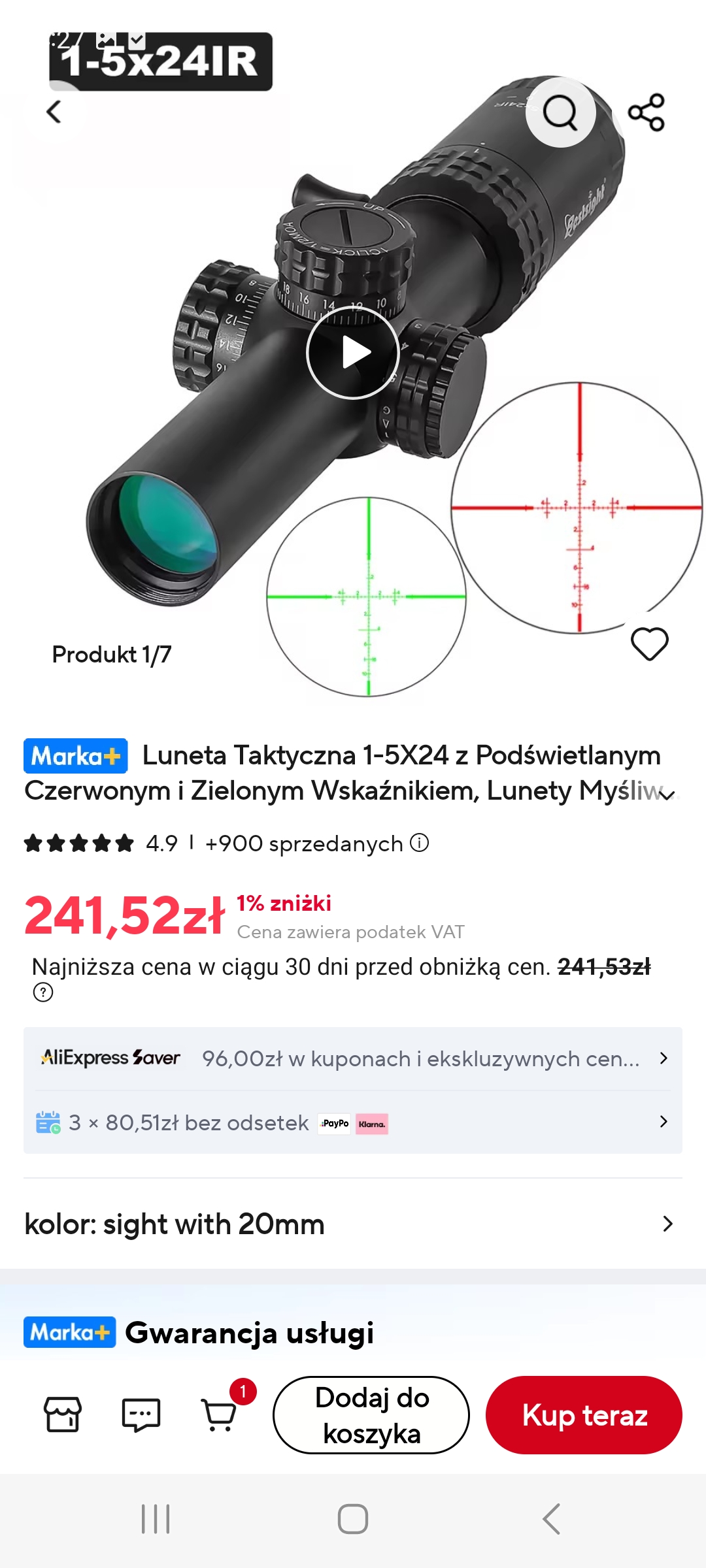The width and height of the screenshot is (706, 1568).
Task: Message the seller via chat icon
Action: point(141,1414)
